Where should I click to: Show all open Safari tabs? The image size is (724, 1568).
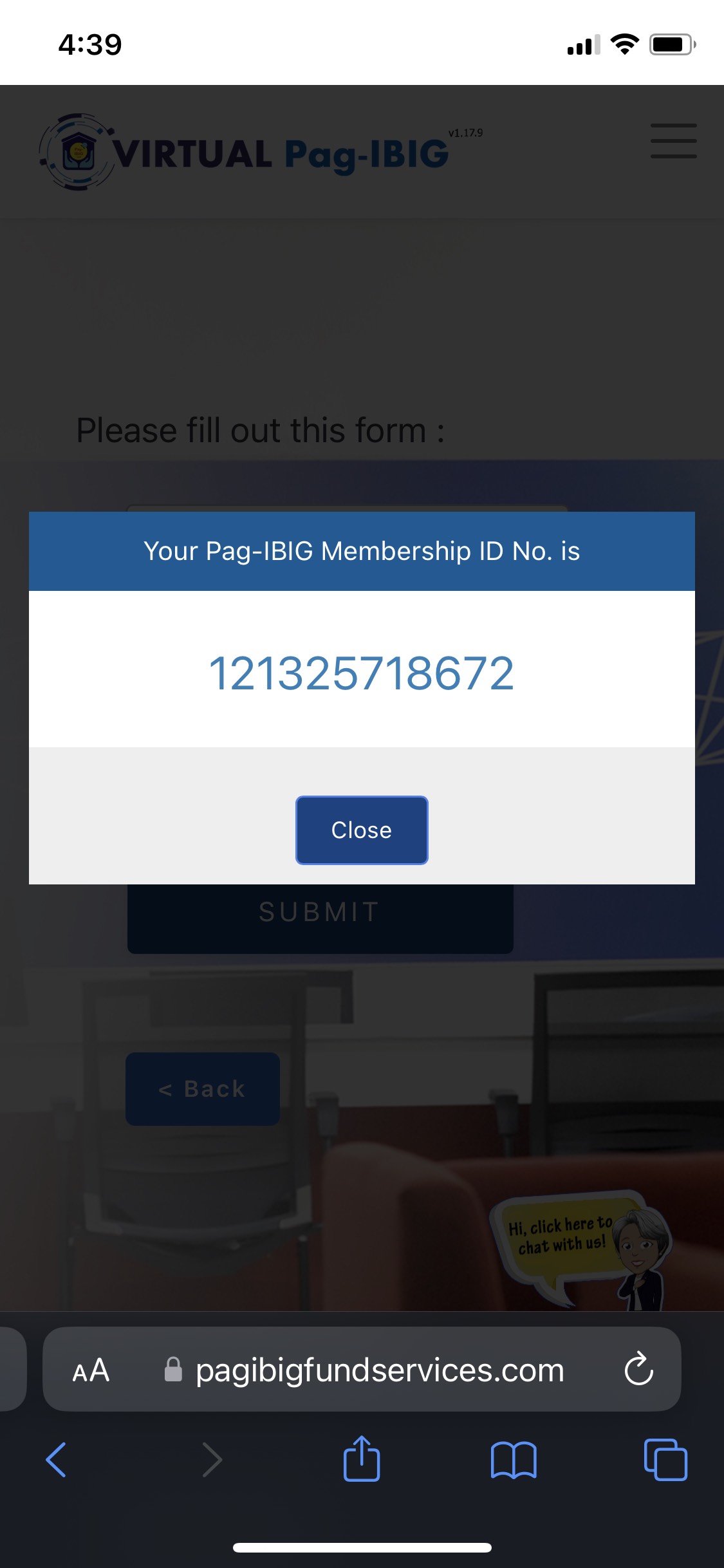pyautogui.click(x=665, y=1460)
